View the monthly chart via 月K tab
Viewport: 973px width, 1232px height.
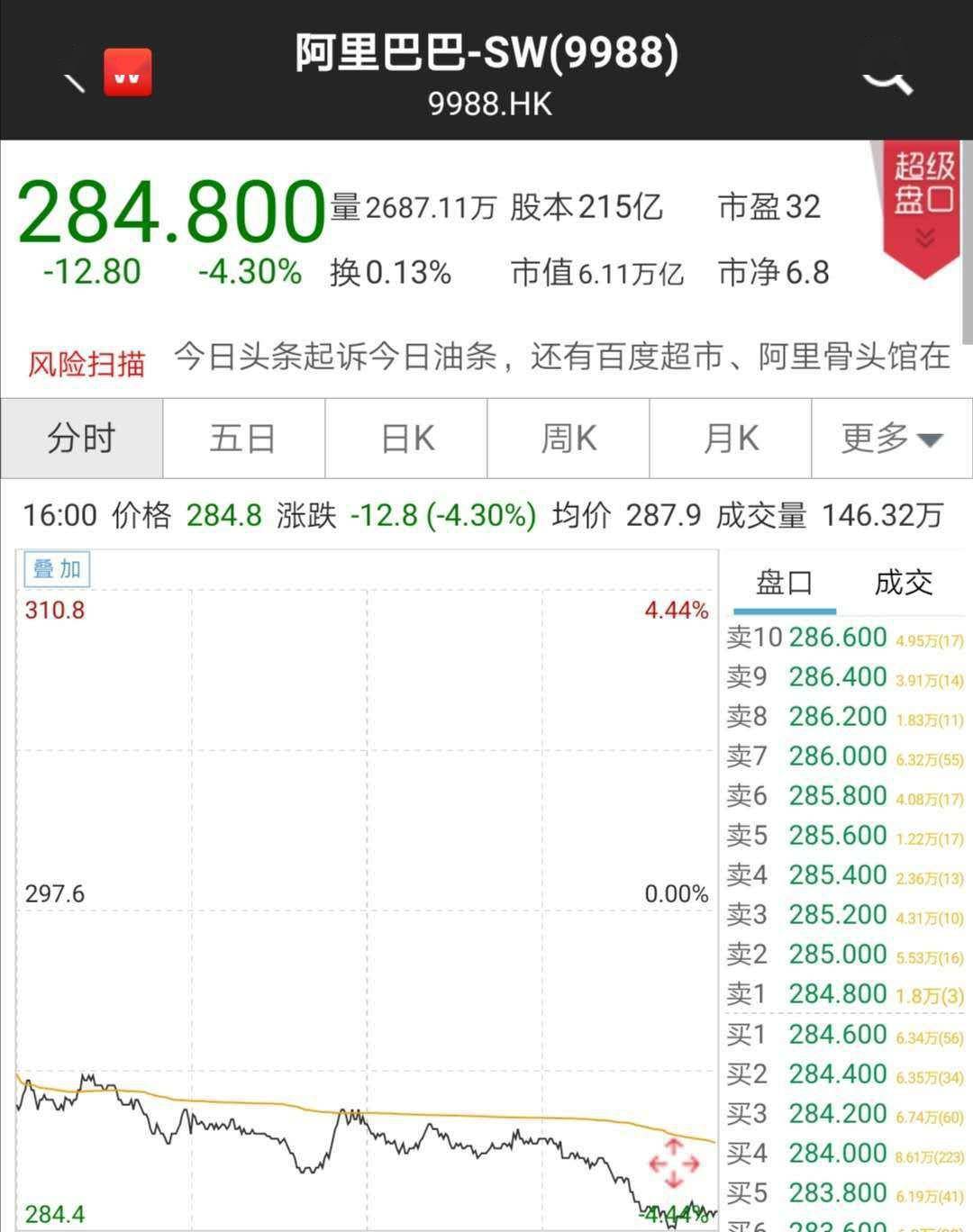730,439
